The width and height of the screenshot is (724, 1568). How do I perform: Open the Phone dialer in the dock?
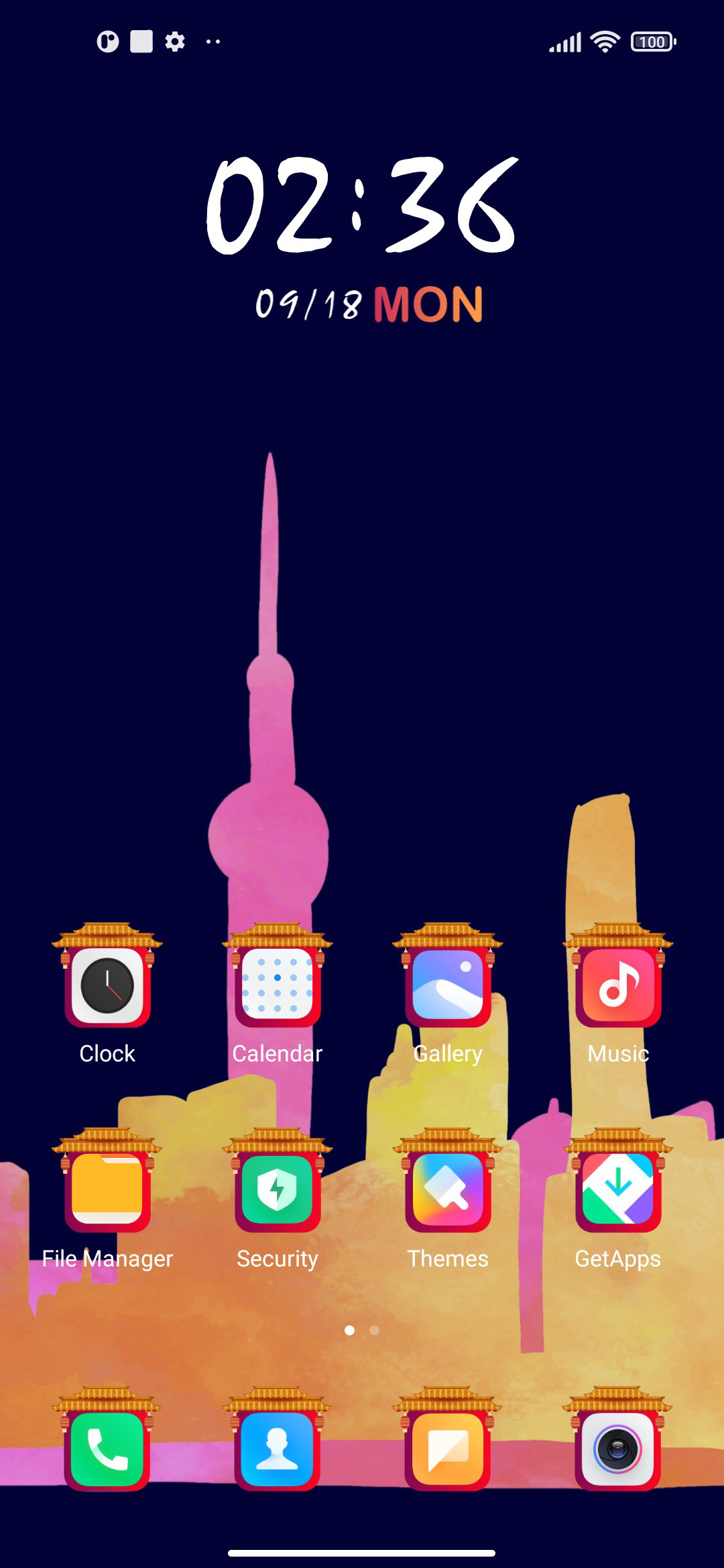(x=107, y=1439)
